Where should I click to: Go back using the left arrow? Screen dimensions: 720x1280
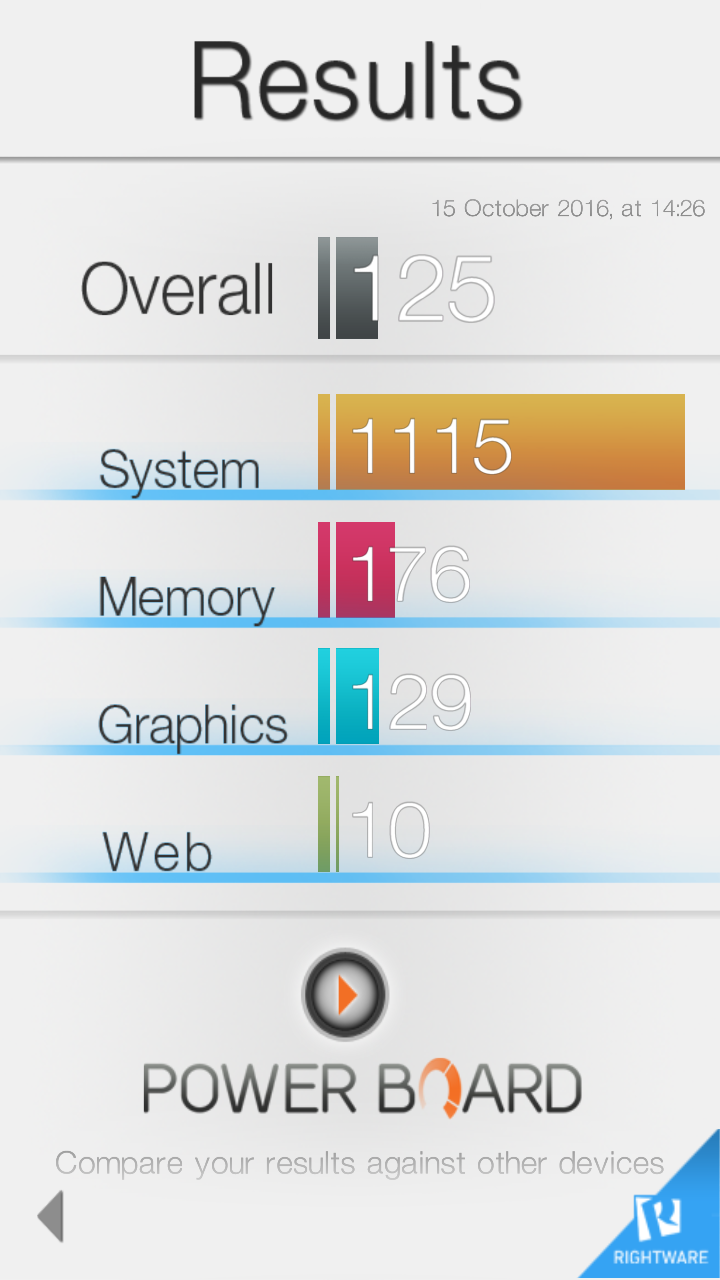[51, 1216]
